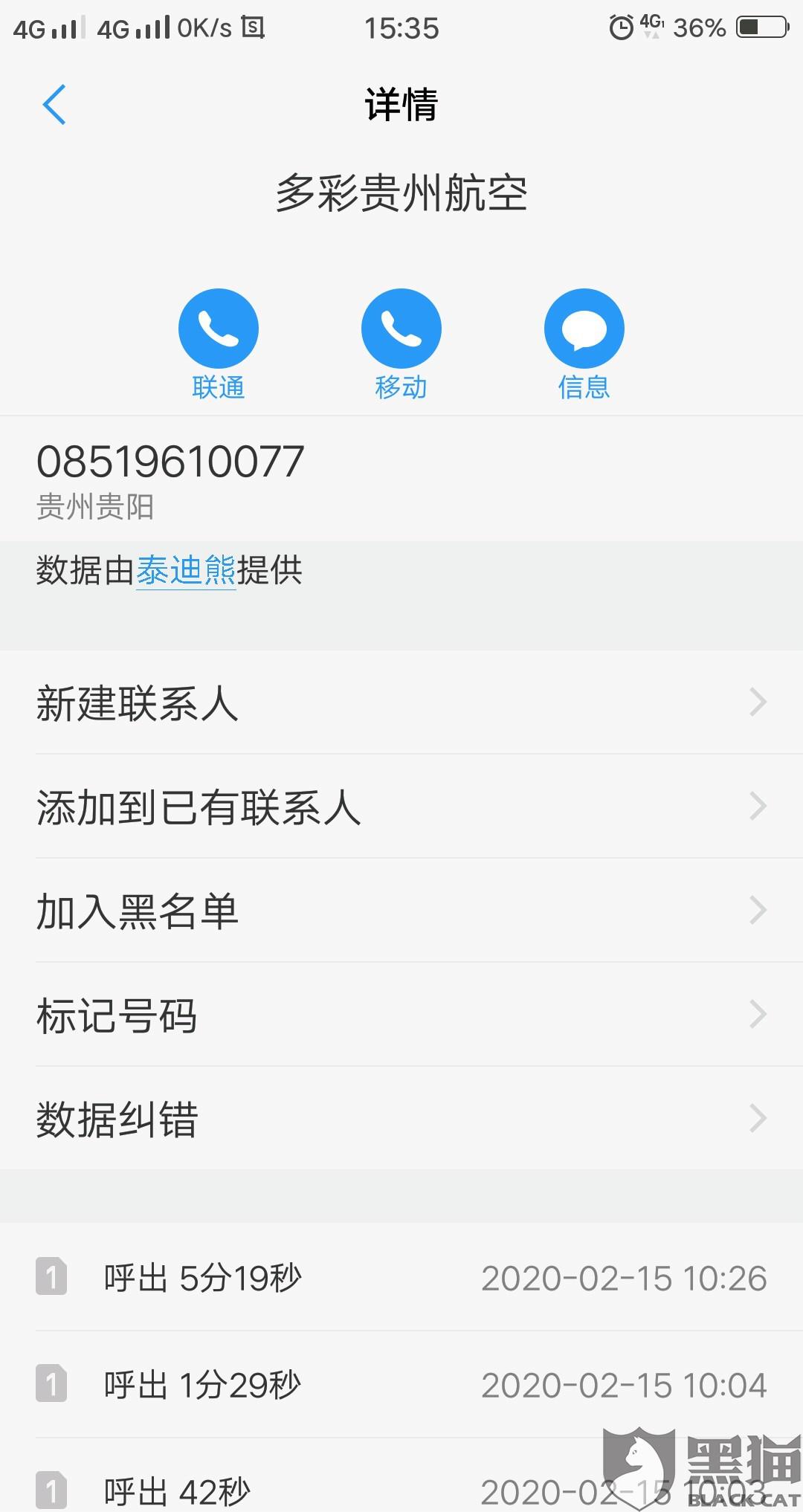
Task: Call the number using 联通 SIM
Action: (219, 329)
